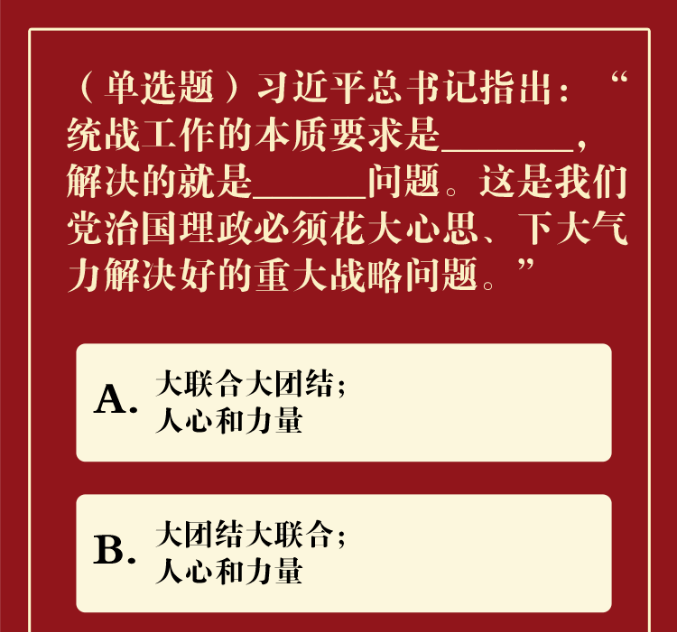
Task: Choose option B 大团结大联合;人心和力量
Action: [343, 553]
